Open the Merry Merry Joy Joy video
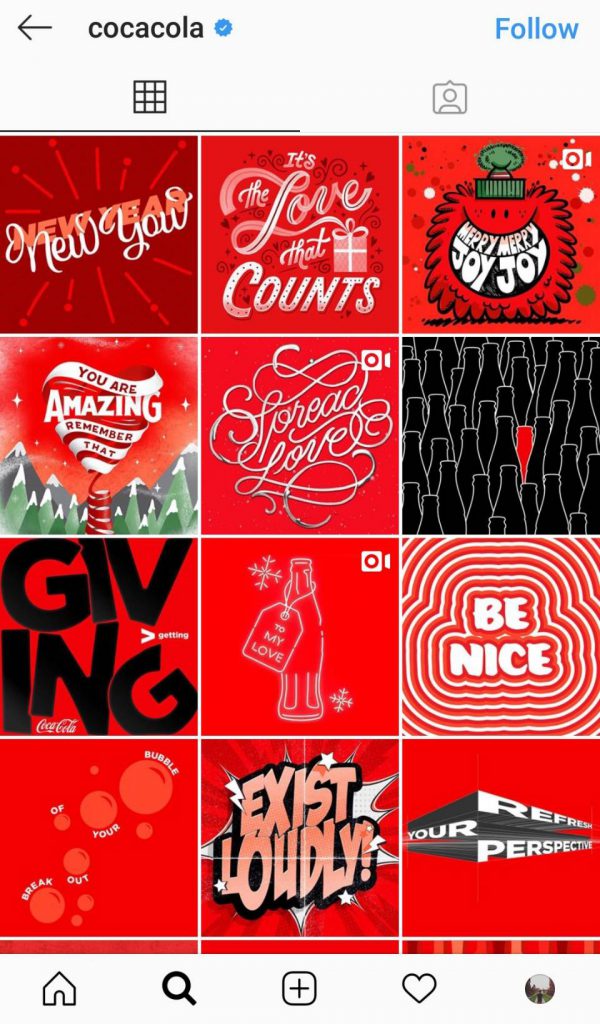 [501, 234]
